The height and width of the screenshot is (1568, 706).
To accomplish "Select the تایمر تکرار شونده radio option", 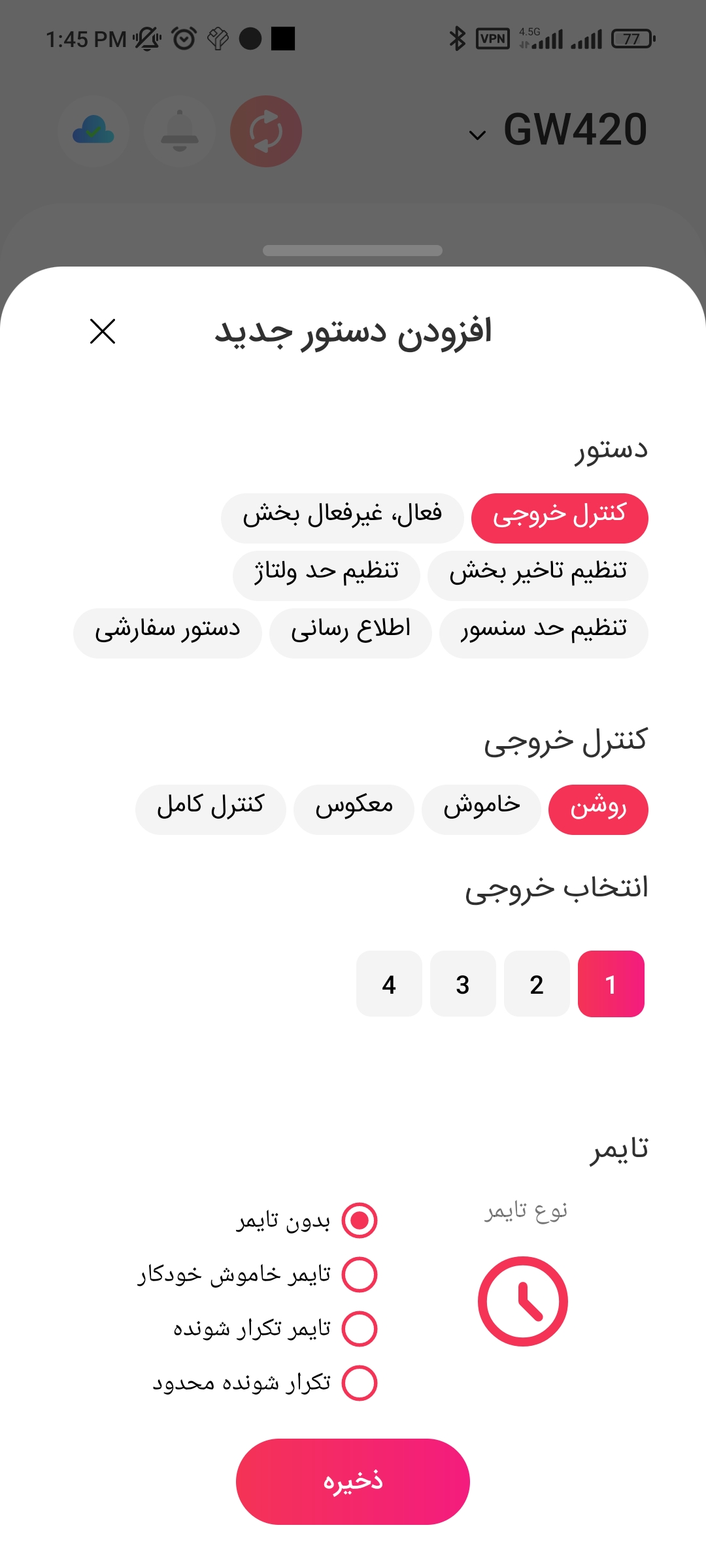I will tap(360, 1329).
